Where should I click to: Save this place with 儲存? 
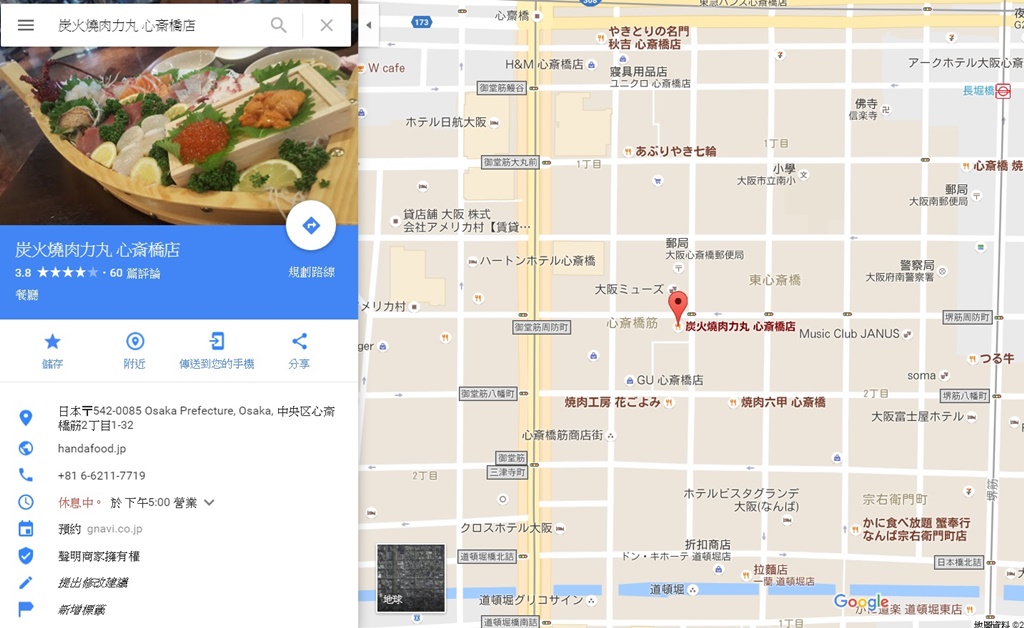point(52,350)
